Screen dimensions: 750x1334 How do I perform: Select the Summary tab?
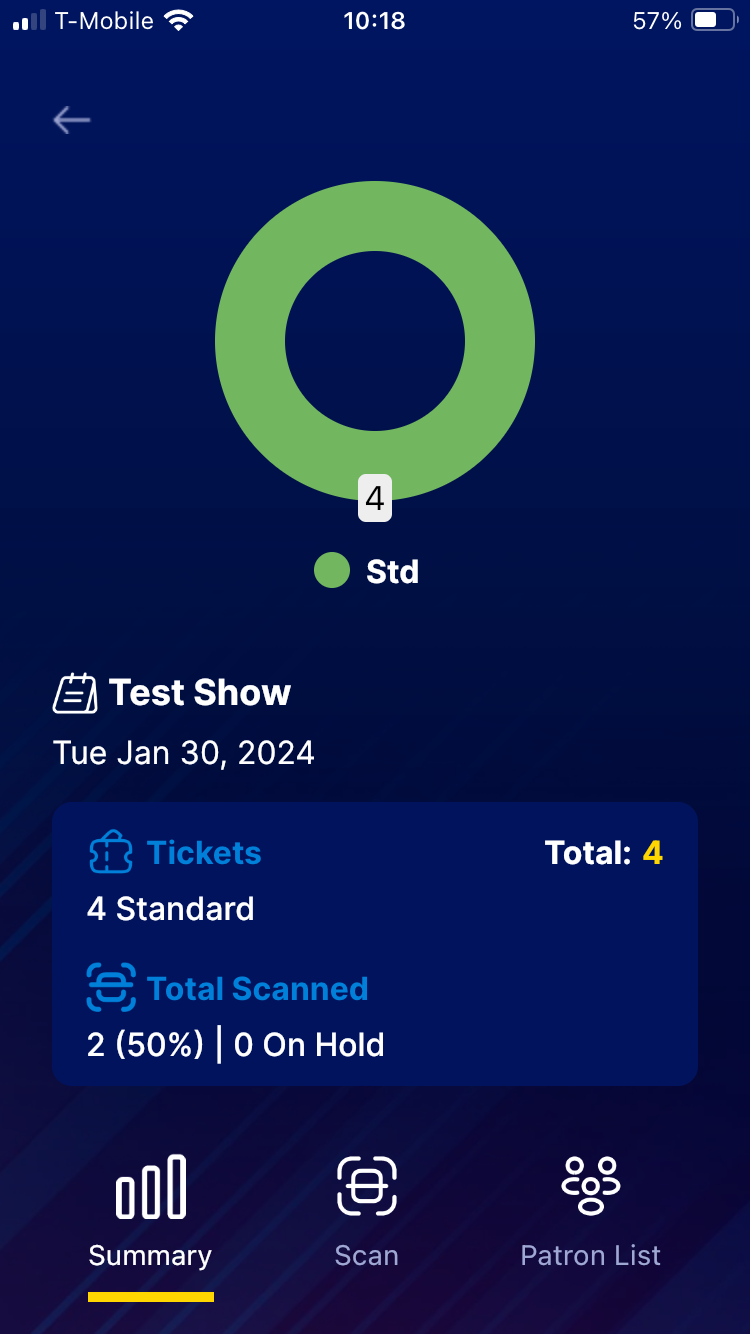coord(150,1211)
